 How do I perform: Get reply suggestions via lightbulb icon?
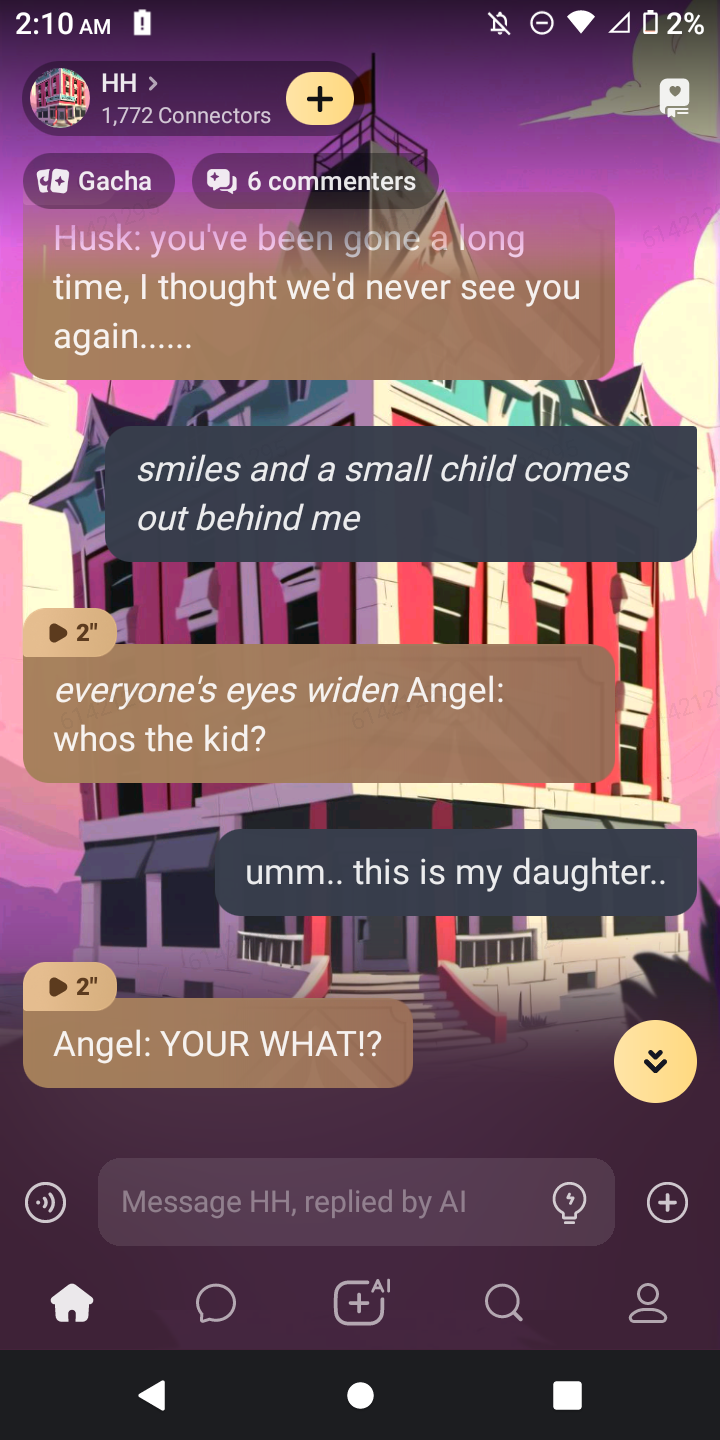(569, 1202)
